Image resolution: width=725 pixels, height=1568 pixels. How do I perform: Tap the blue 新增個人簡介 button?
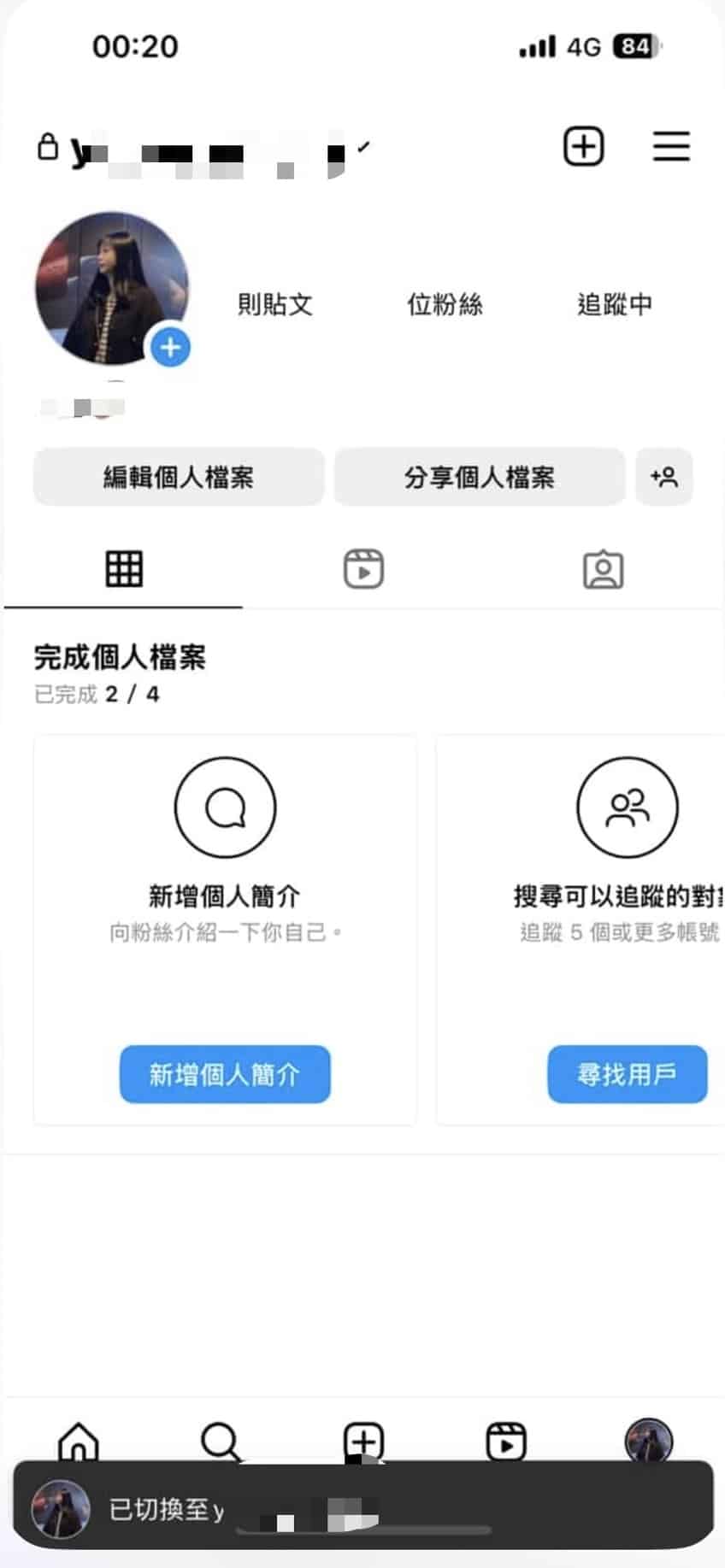(x=225, y=1074)
